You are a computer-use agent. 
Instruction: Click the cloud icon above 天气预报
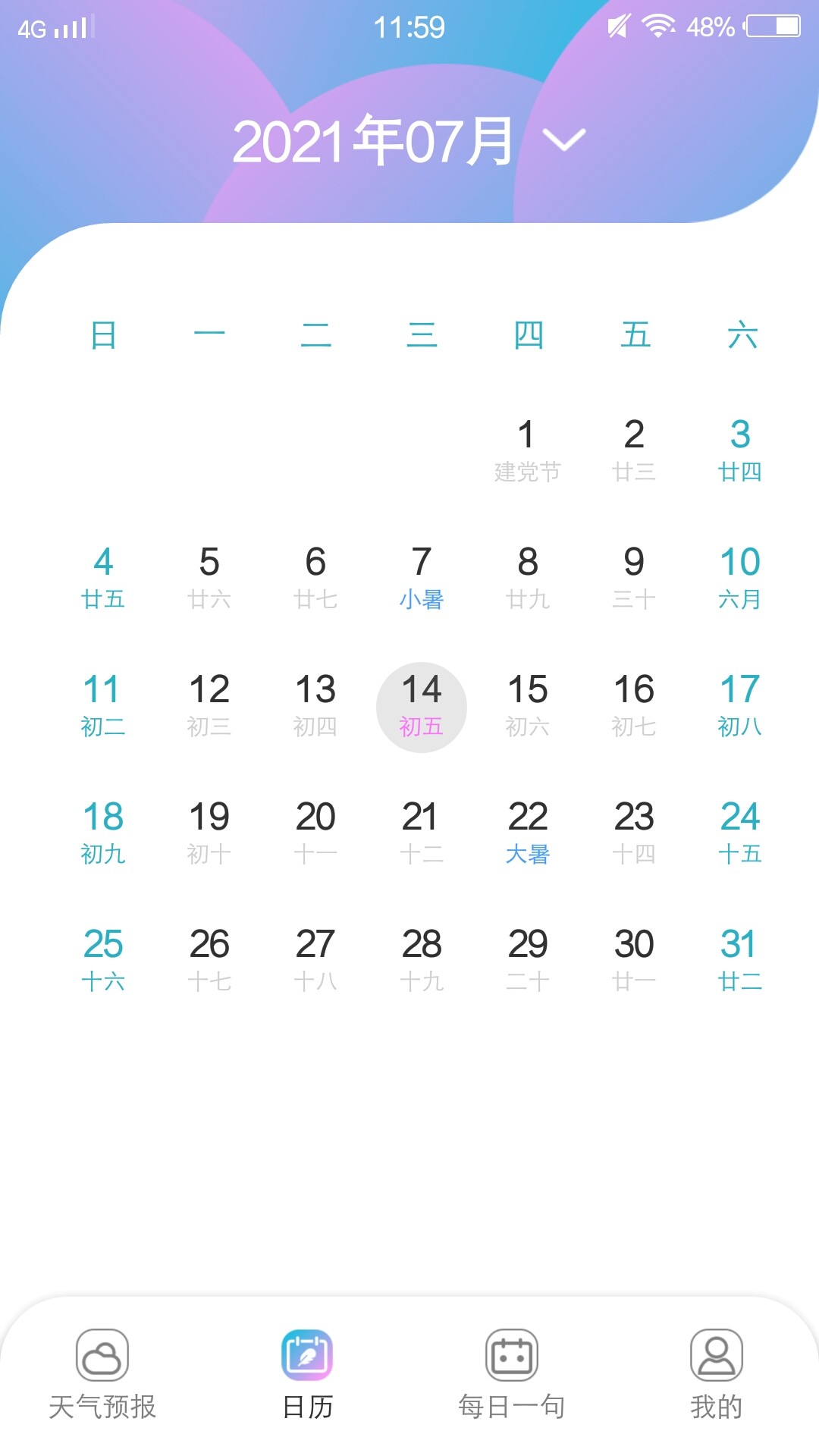(102, 1357)
